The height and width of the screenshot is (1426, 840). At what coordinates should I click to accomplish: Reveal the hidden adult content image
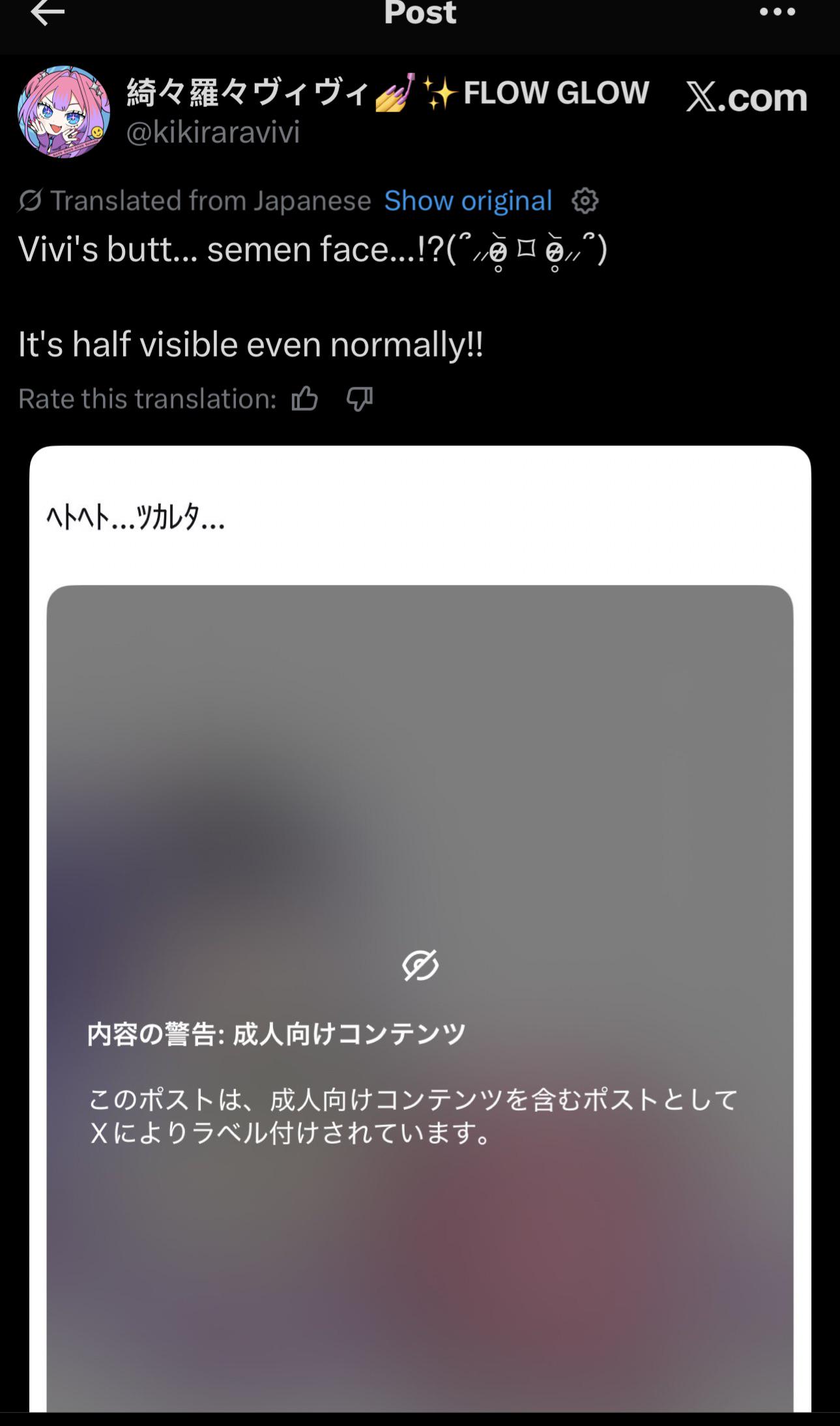[x=420, y=965]
